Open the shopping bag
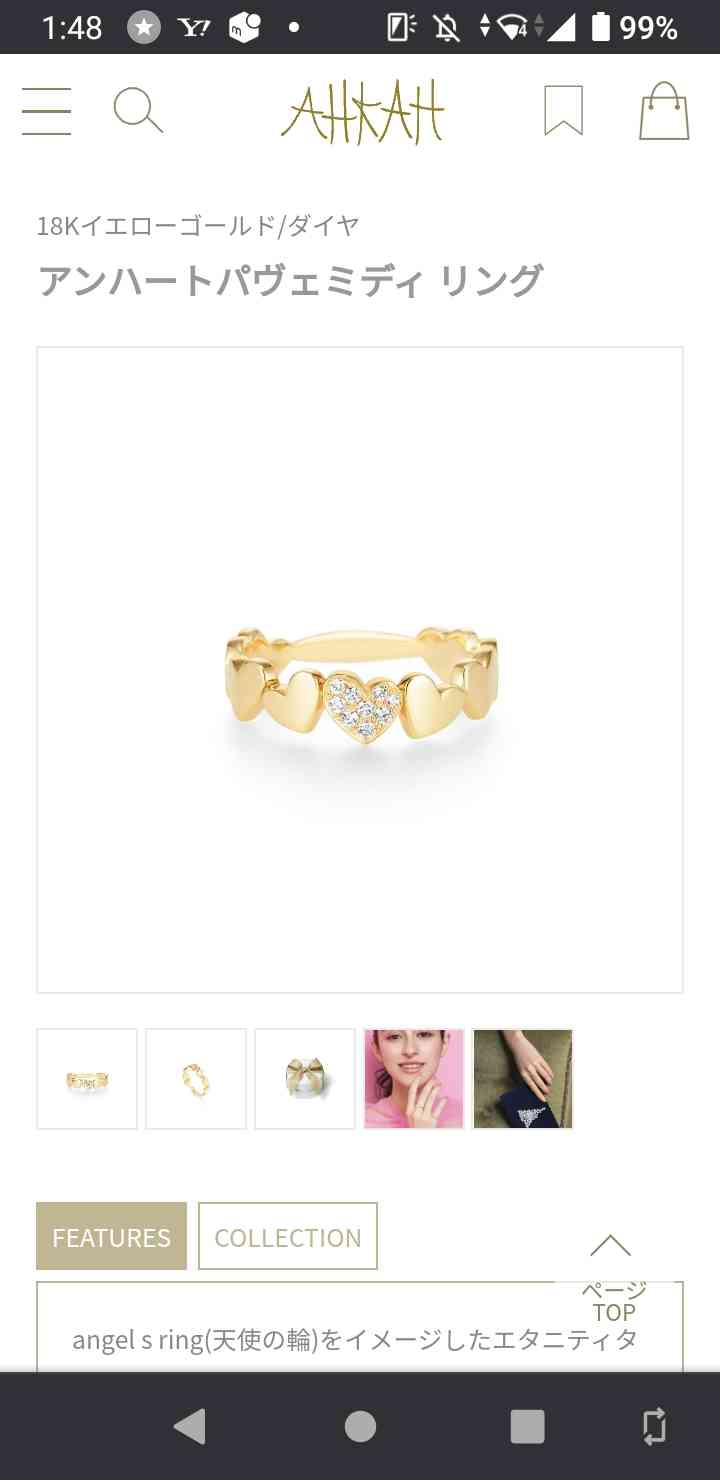The height and width of the screenshot is (1480, 720). coord(664,110)
